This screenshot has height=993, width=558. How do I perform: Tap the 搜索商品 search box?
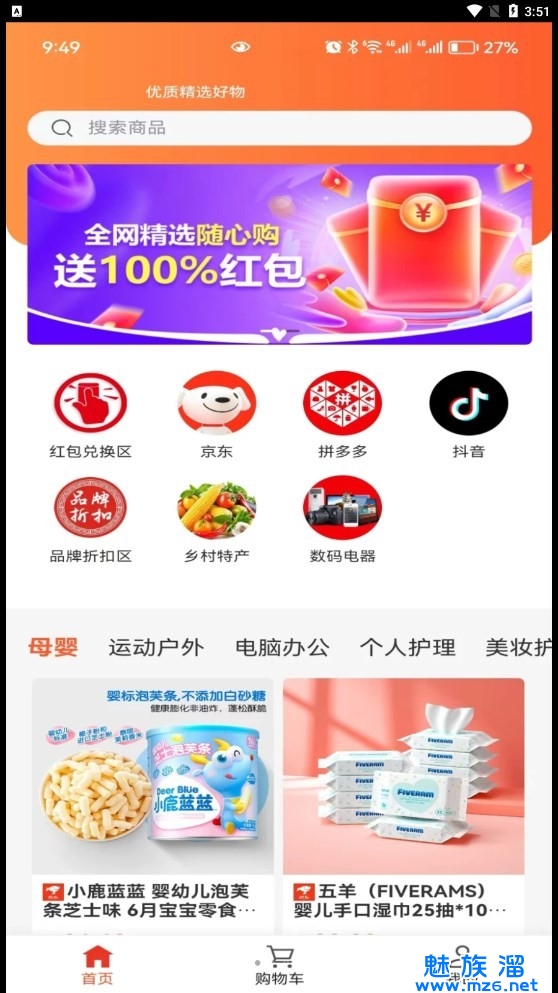279,128
